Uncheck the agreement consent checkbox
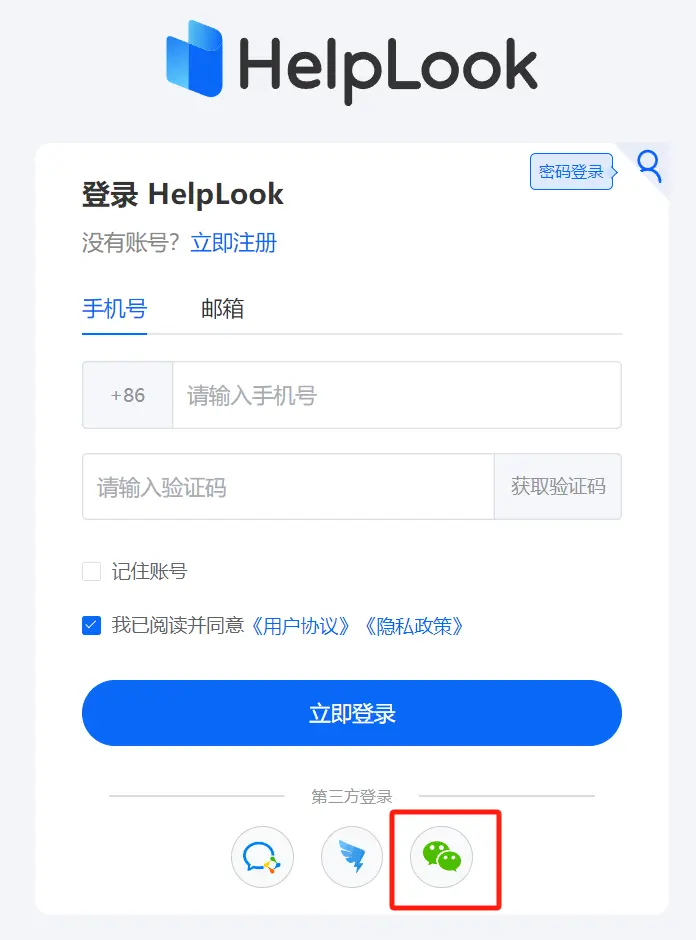The image size is (696, 940). (92, 626)
